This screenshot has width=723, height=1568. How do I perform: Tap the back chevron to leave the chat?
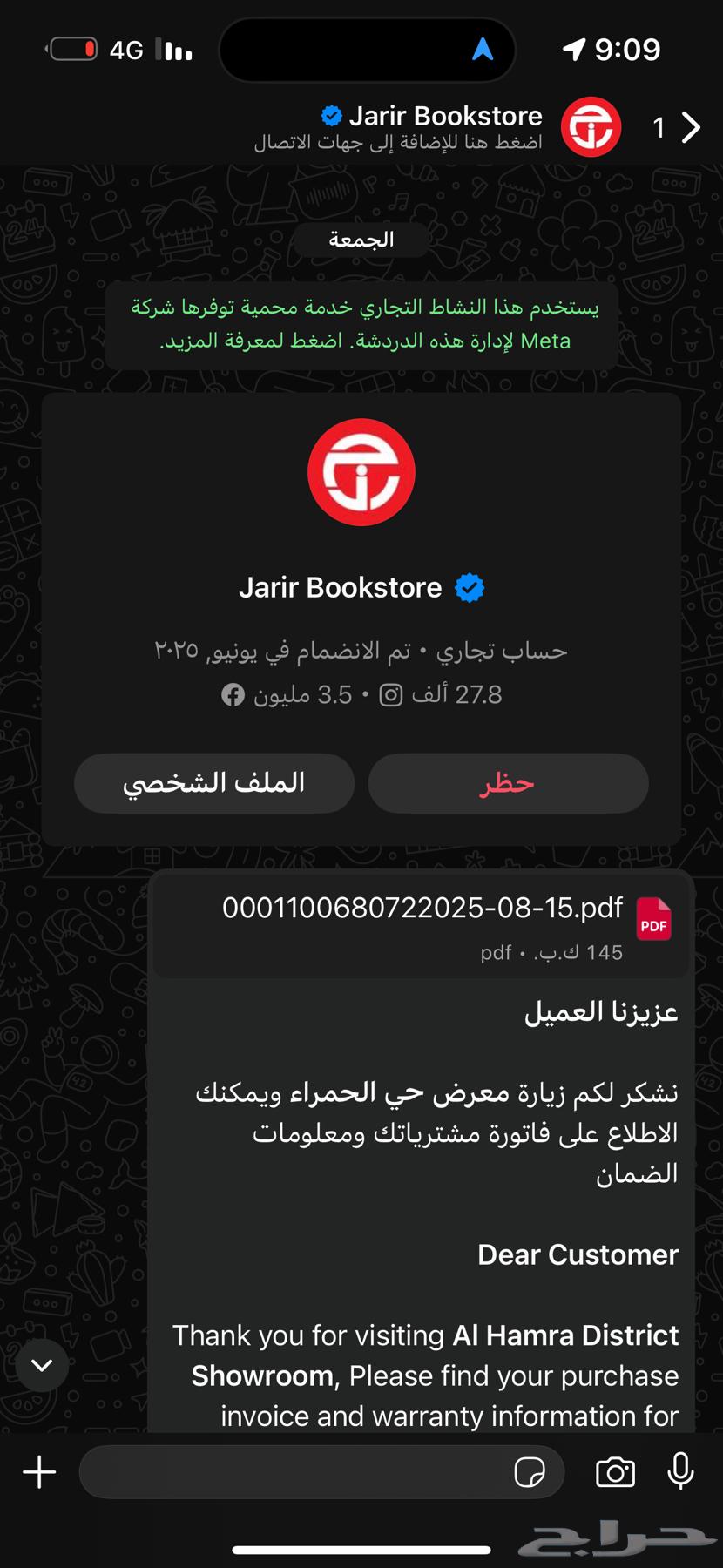pos(691,127)
